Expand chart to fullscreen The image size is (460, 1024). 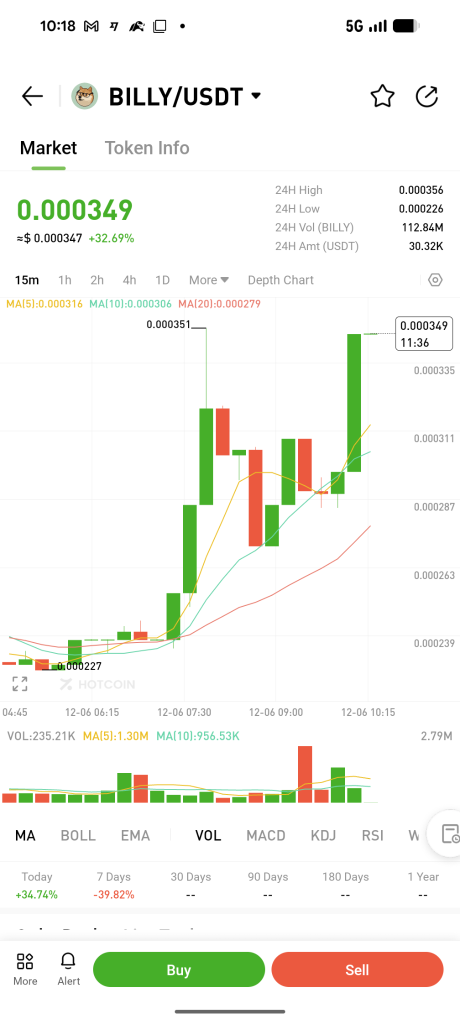coord(20,684)
